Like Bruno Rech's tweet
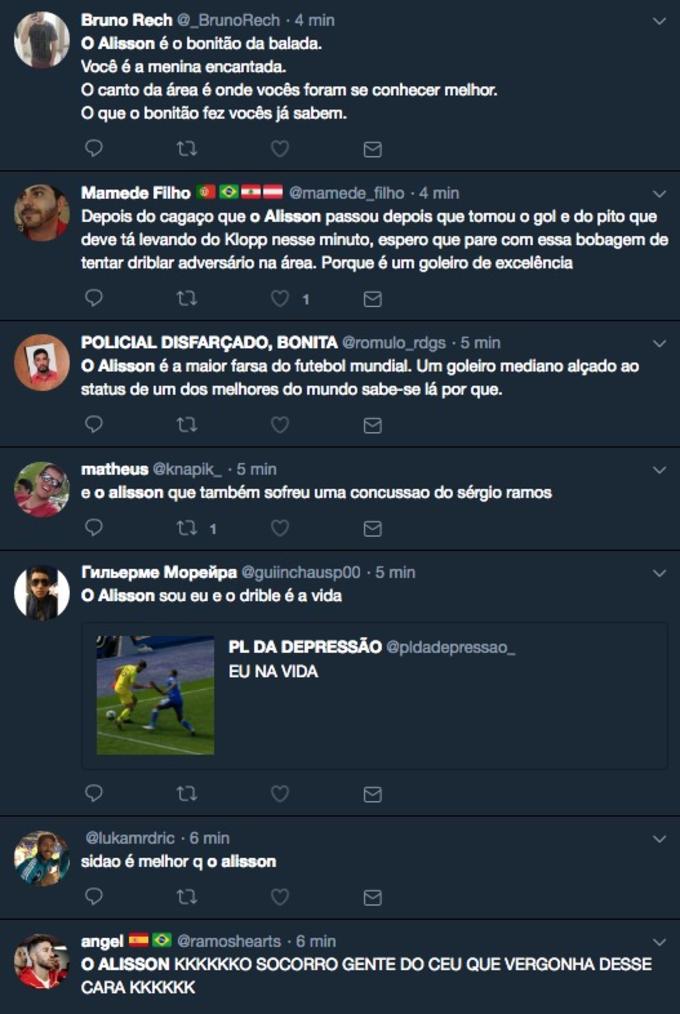Viewport: 680px width, 1014px height. tap(280, 148)
